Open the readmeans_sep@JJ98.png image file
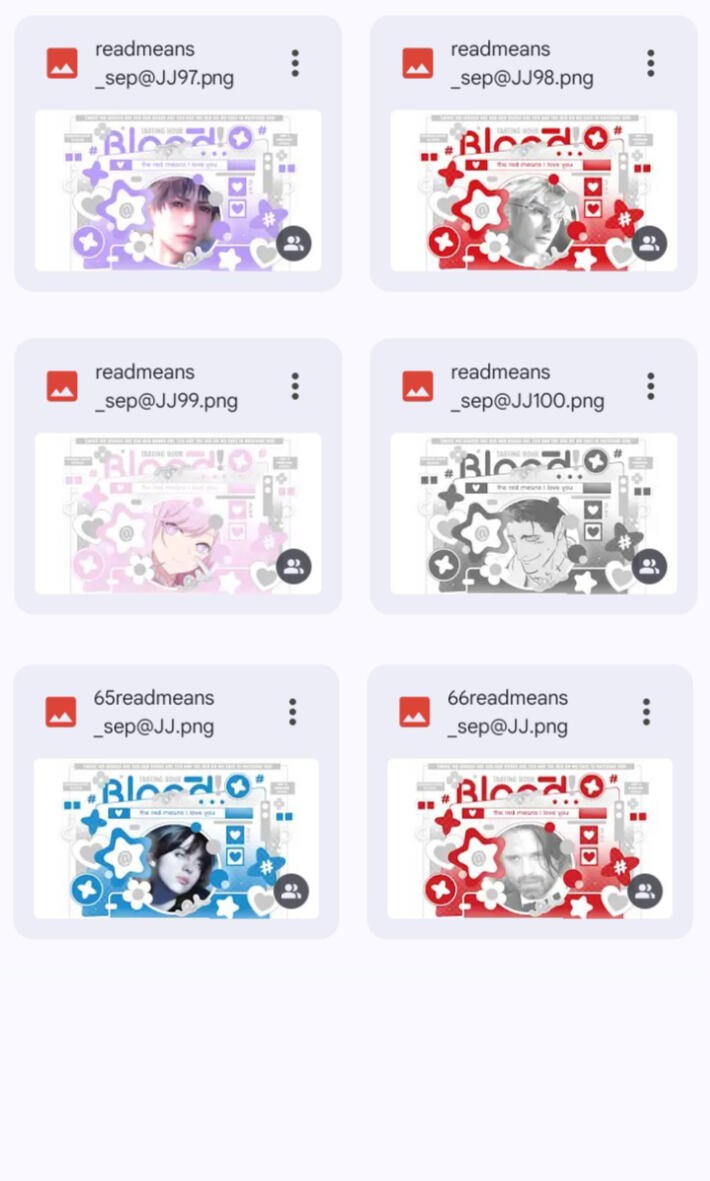The width and height of the screenshot is (710, 1181). click(533, 191)
